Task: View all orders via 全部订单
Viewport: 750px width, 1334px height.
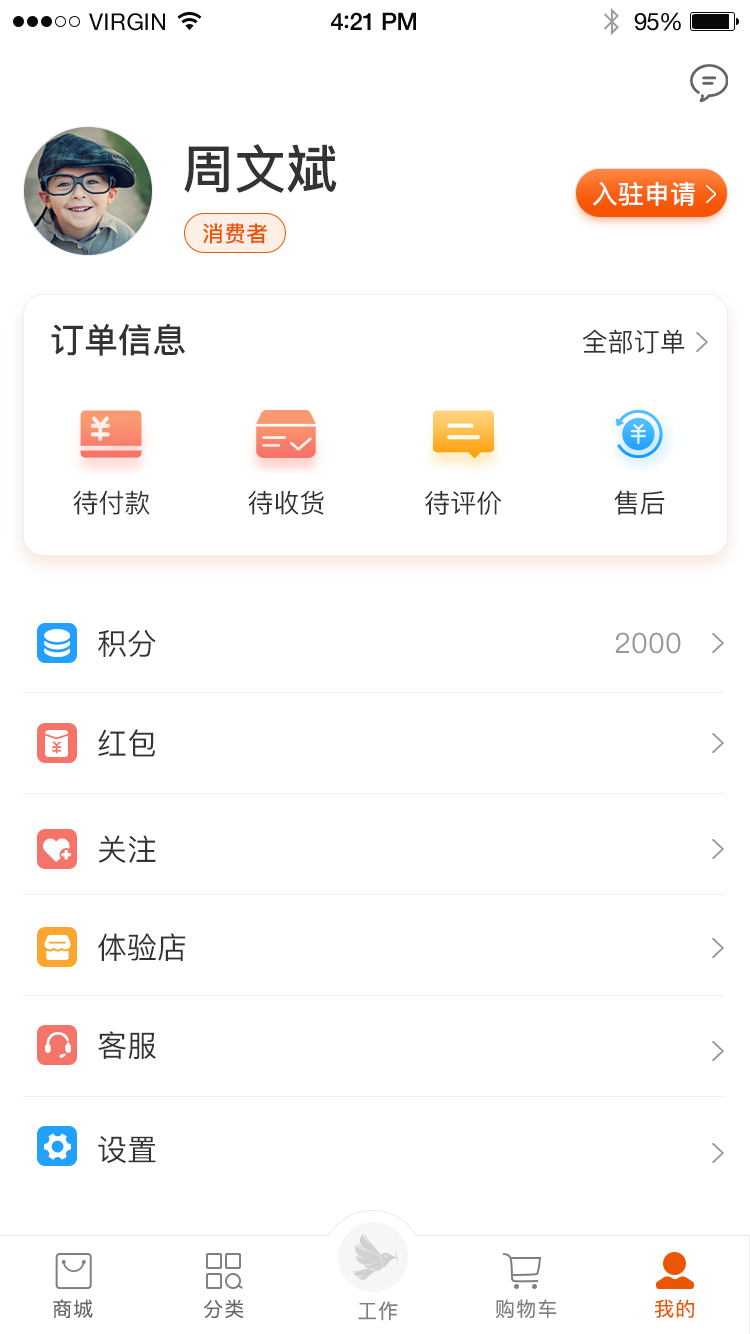Action: (645, 342)
